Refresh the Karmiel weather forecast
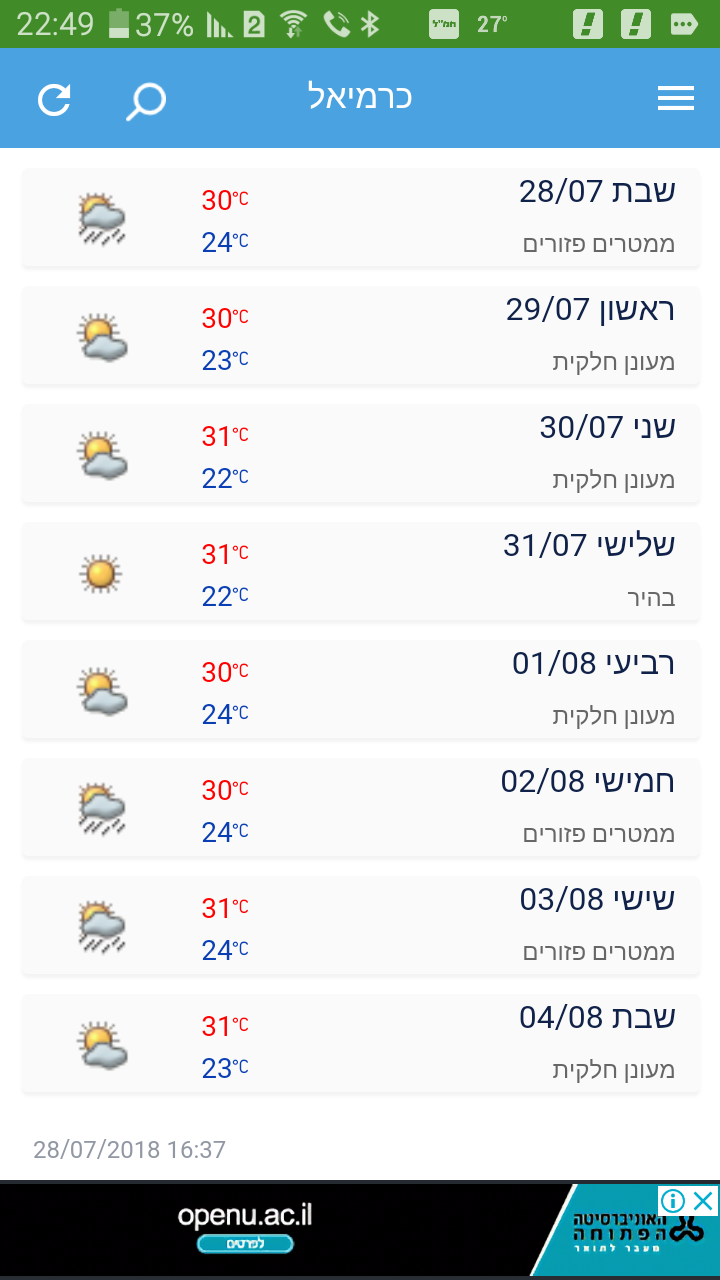 tap(55, 99)
